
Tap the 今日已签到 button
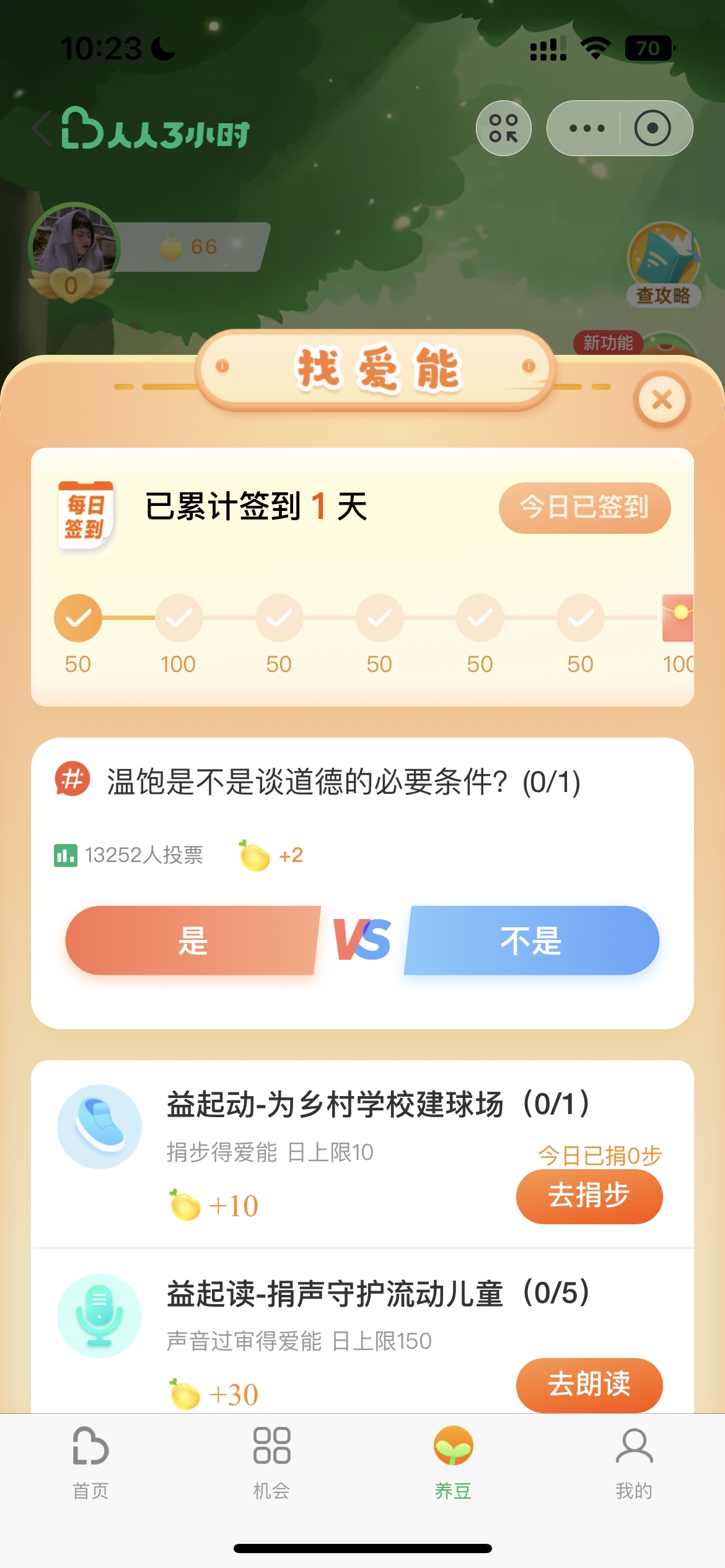click(584, 507)
